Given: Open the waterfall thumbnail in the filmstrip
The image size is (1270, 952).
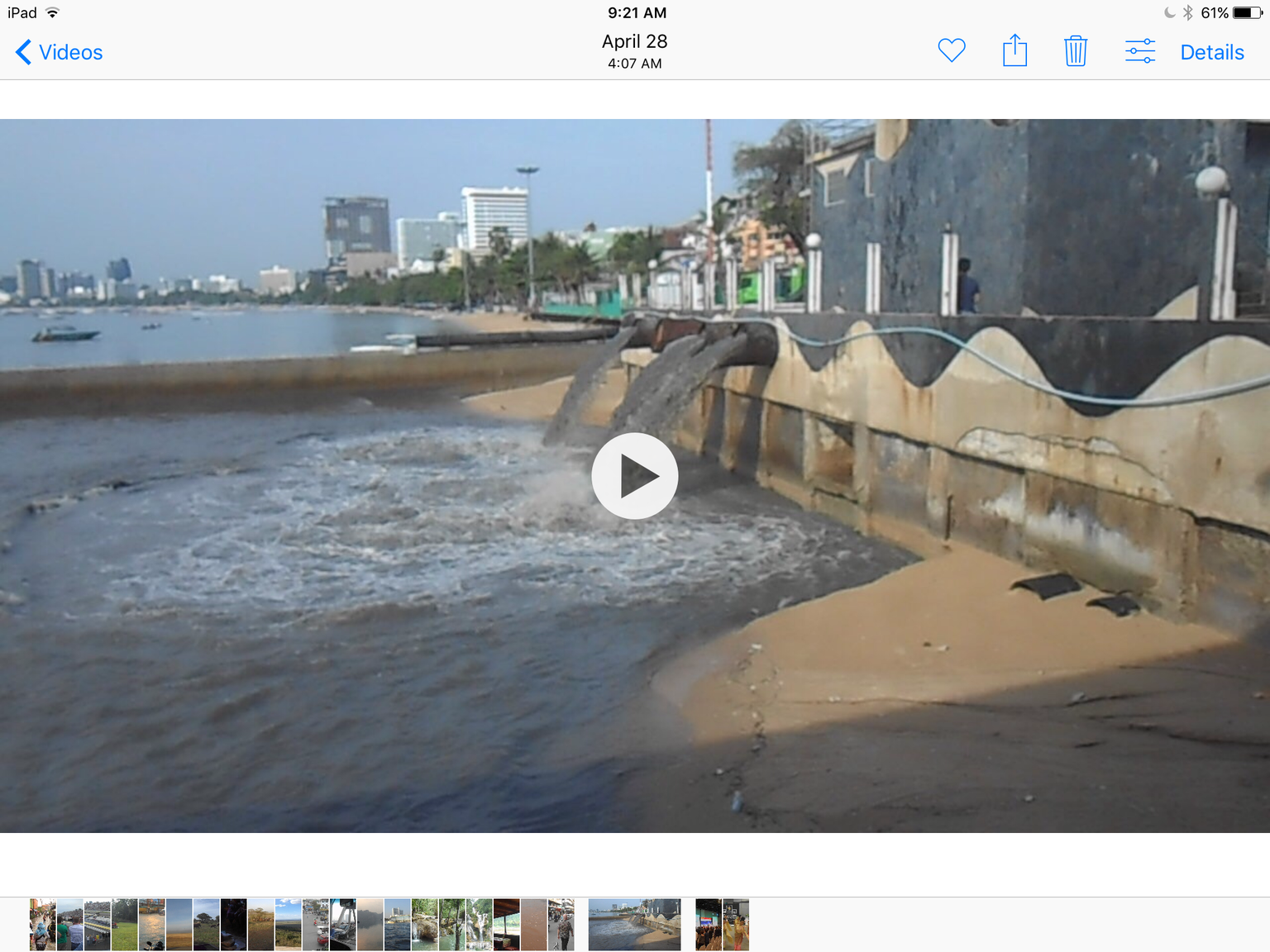Looking at the screenshot, I should click(480, 925).
